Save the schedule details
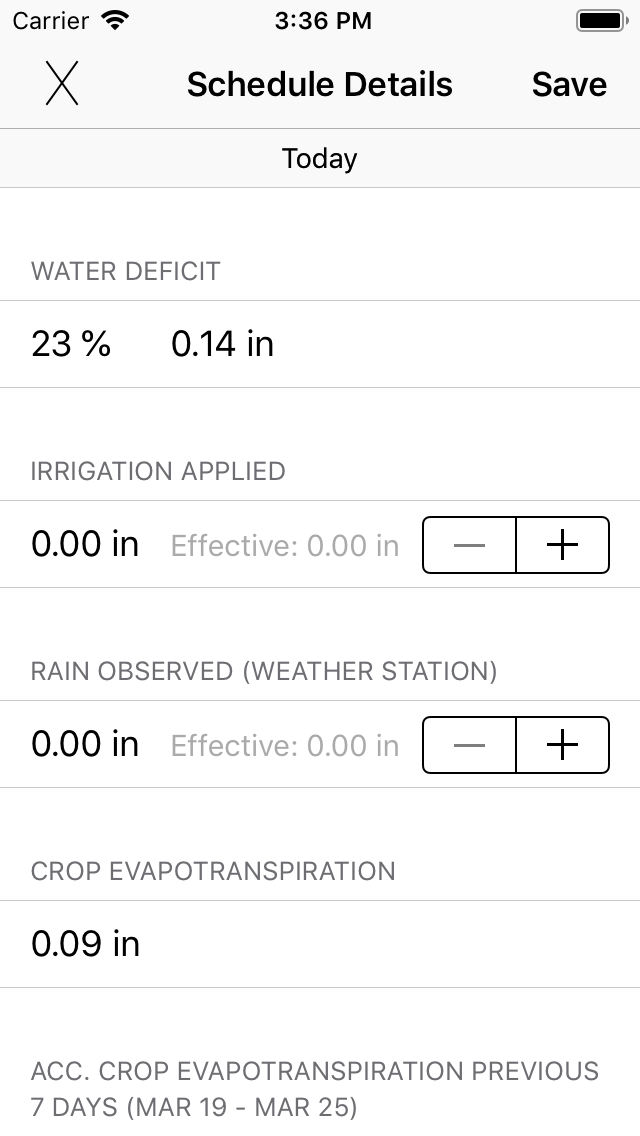The width and height of the screenshot is (640, 1136). point(569,84)
